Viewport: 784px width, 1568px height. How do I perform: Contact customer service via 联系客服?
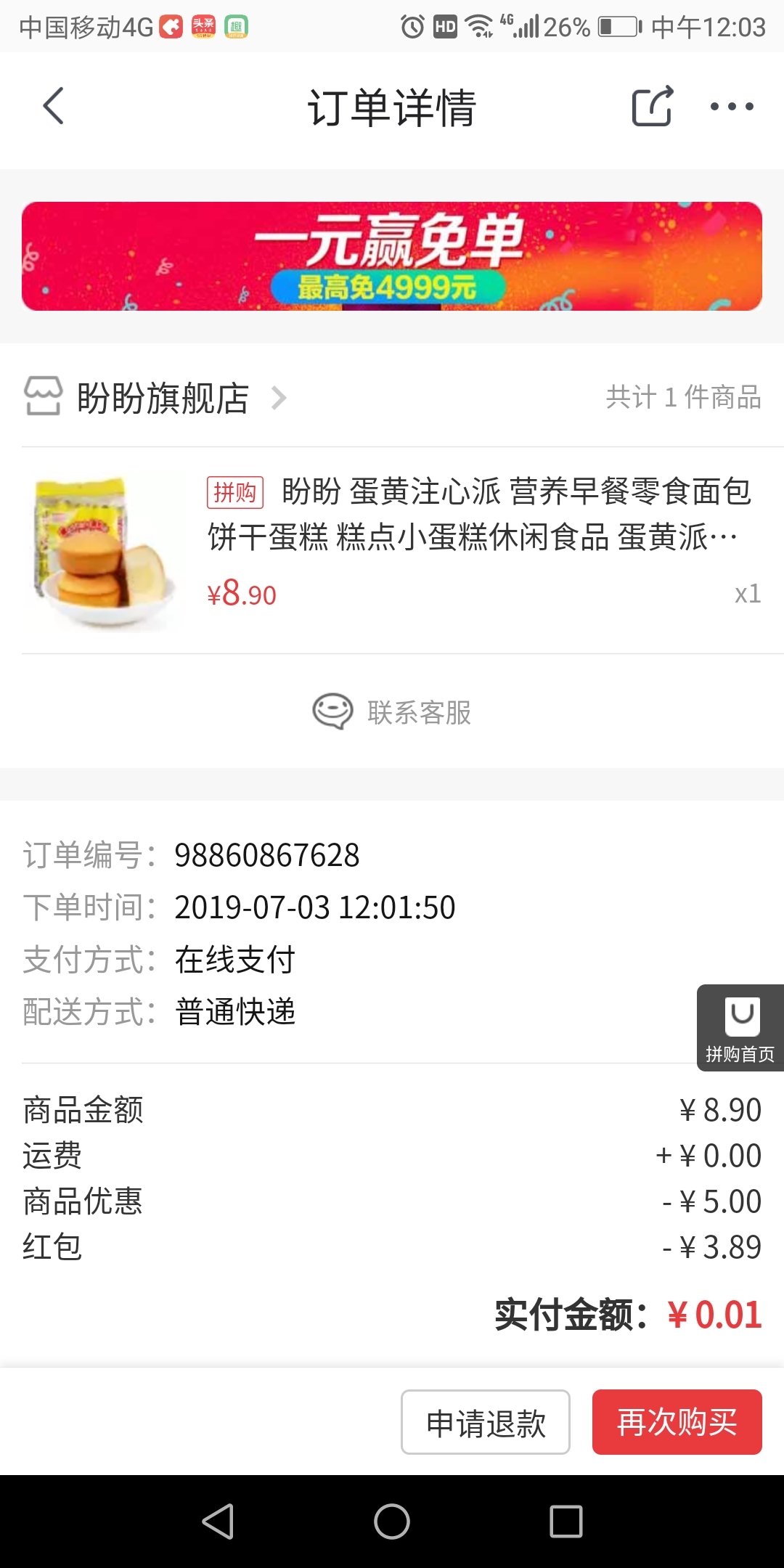pyautogui.click(x=392, y=711)
